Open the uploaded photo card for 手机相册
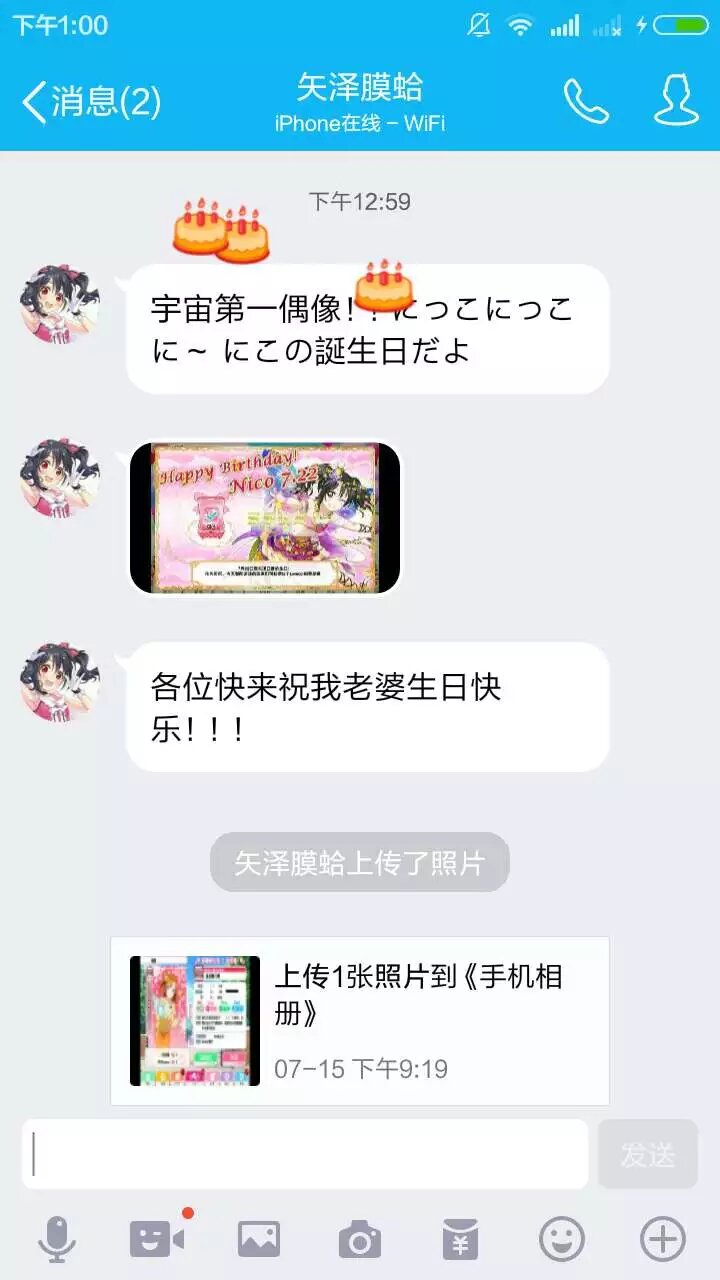 coord(359,1020)
